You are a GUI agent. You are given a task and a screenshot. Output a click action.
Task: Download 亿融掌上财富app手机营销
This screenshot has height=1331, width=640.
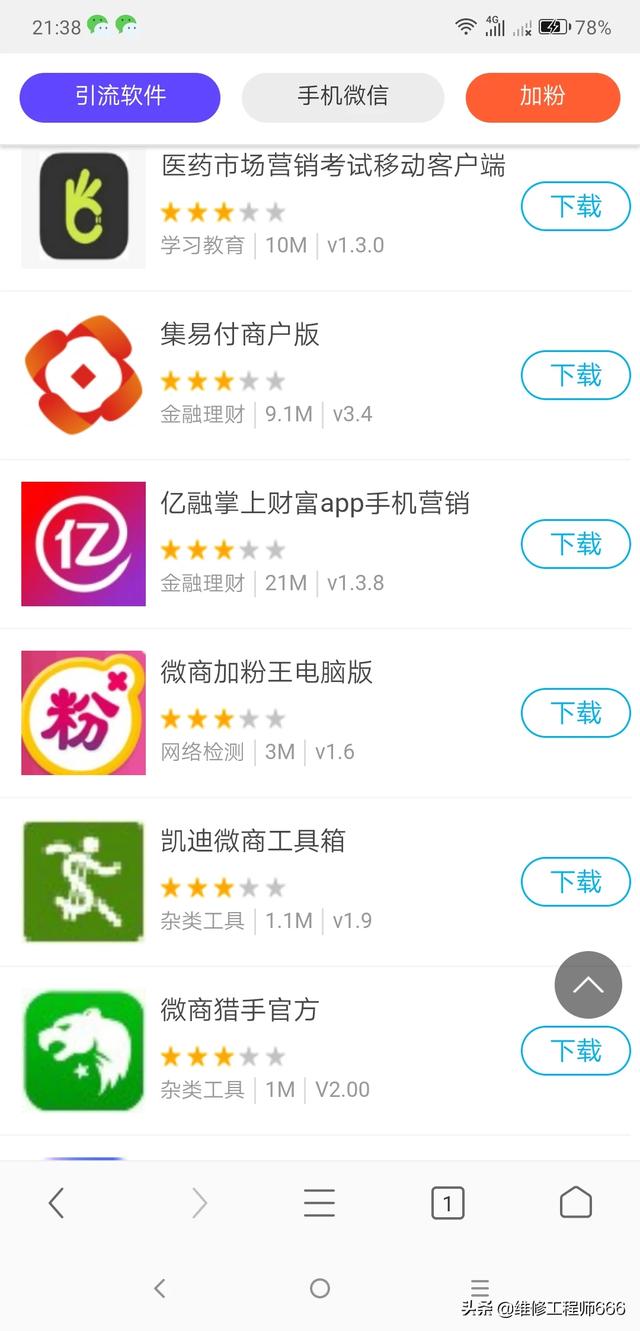576,545
